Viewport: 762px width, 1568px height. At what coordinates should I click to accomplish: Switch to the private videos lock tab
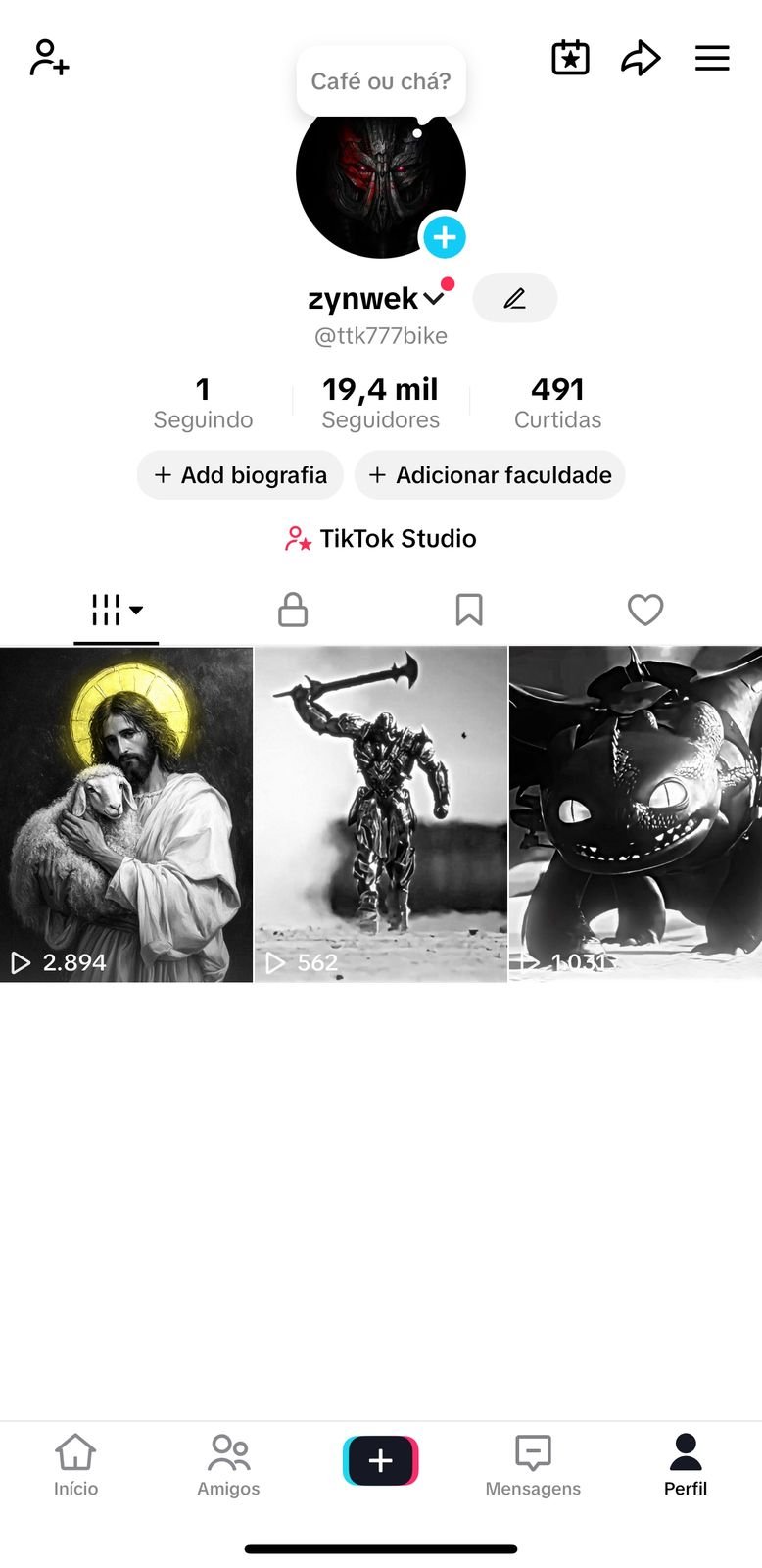293,610
